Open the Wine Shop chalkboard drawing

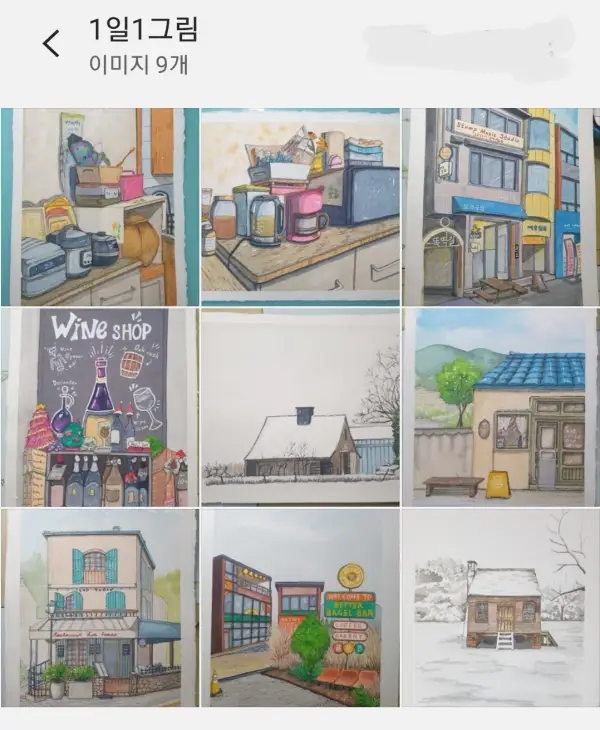pos(99,407)
